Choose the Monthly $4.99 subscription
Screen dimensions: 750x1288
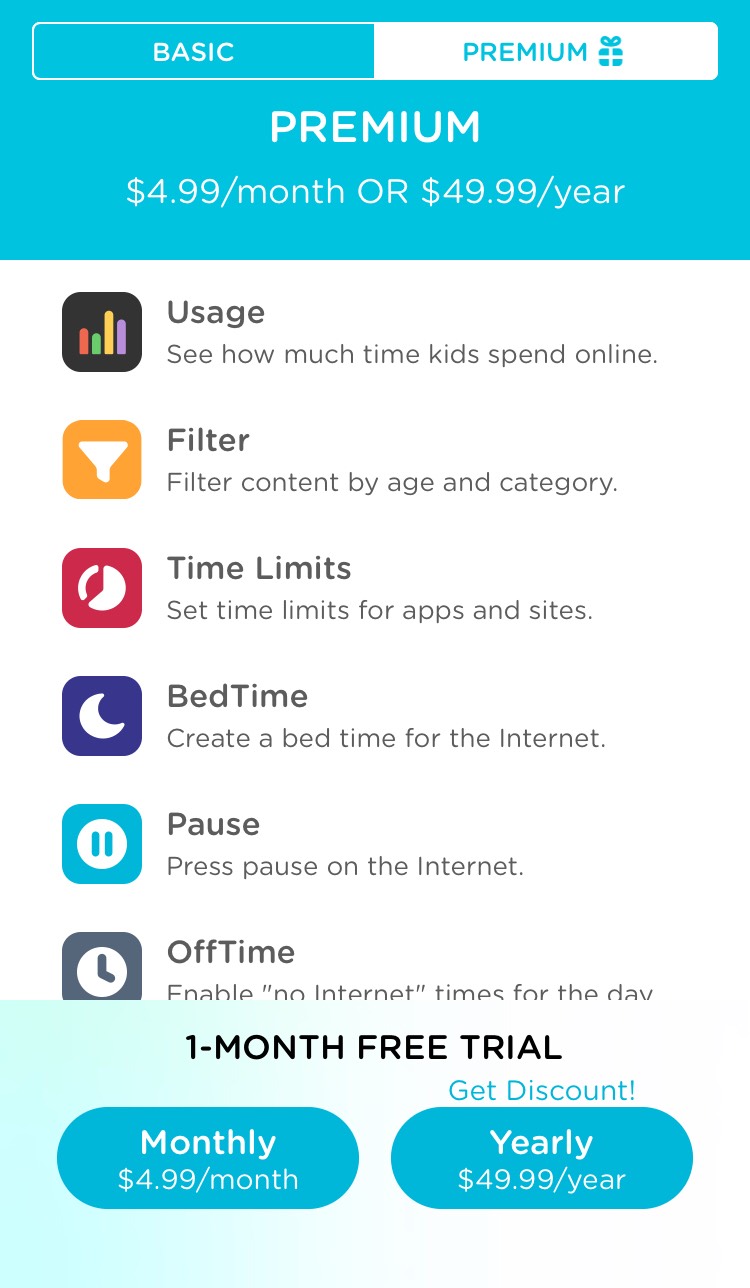coord(208,1158)
